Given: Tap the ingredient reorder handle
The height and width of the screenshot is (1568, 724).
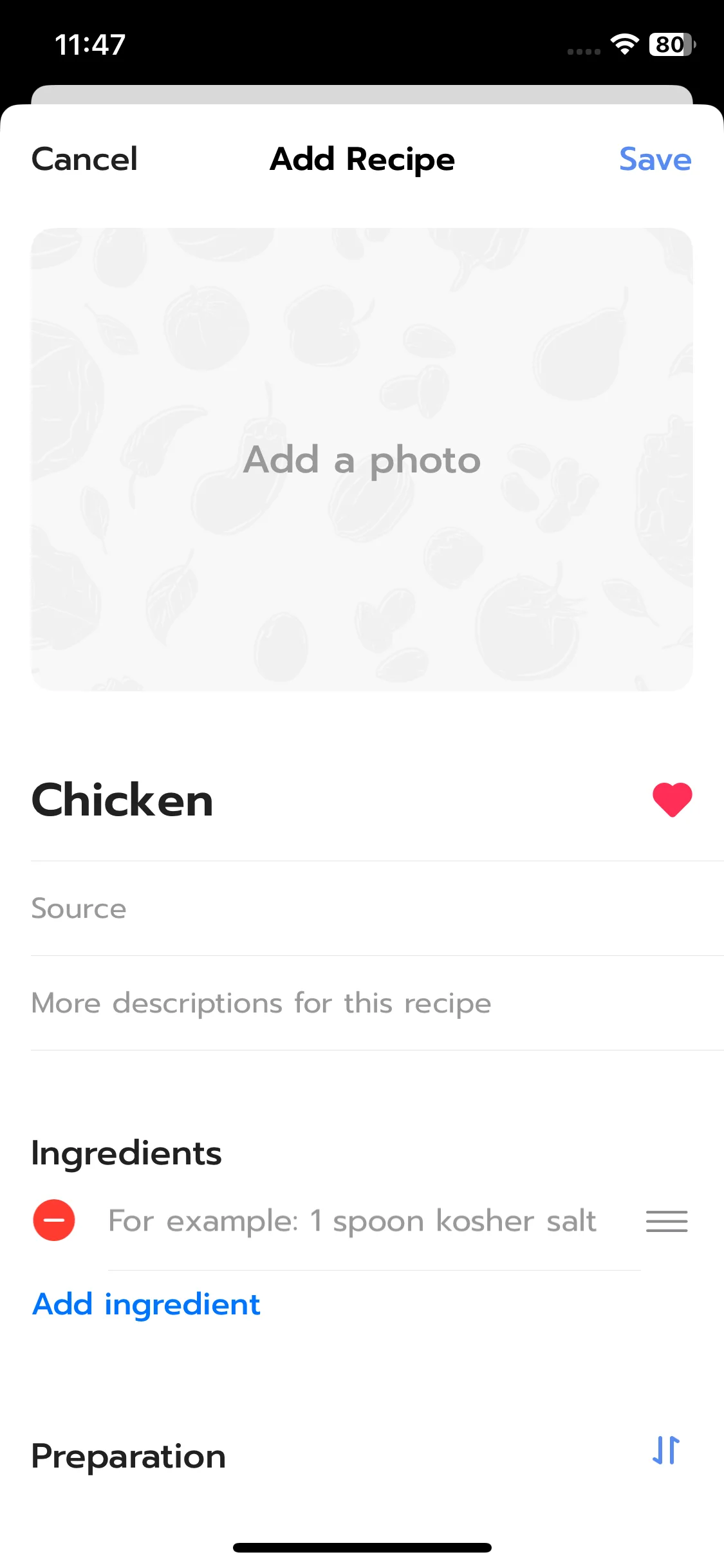Looking at the screenshot, I should pyautogui.click(x=667, y=1221).
